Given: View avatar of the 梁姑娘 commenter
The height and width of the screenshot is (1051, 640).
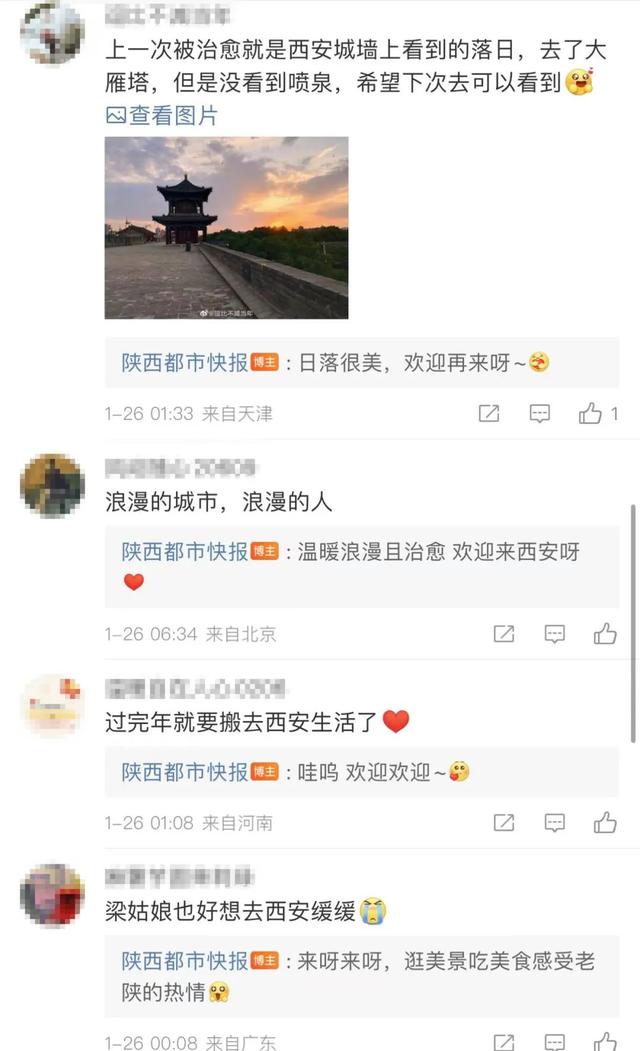Looking at the screenshot, I should click(52, 895).
